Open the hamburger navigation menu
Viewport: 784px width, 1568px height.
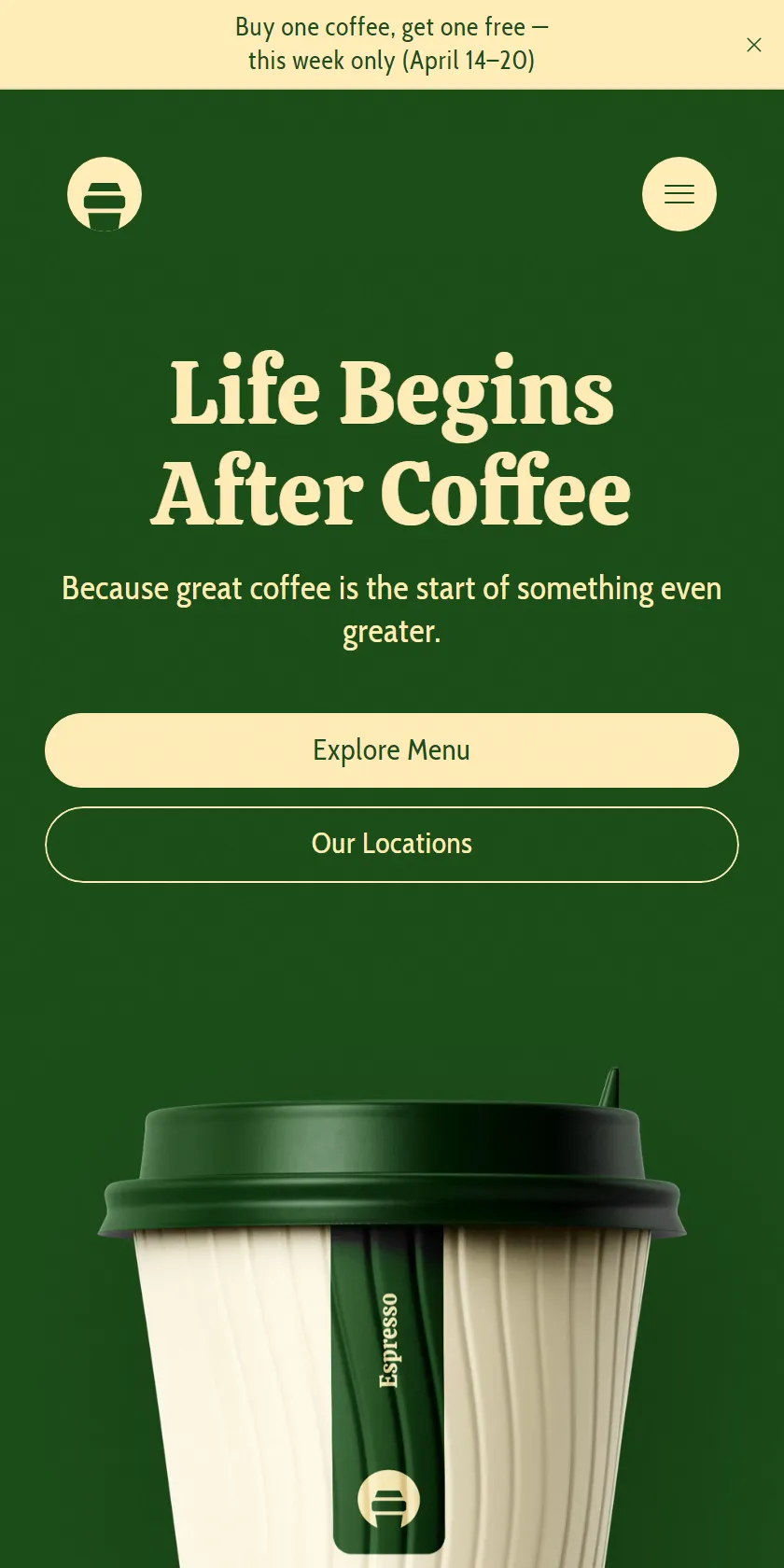[x=679, y=194]
